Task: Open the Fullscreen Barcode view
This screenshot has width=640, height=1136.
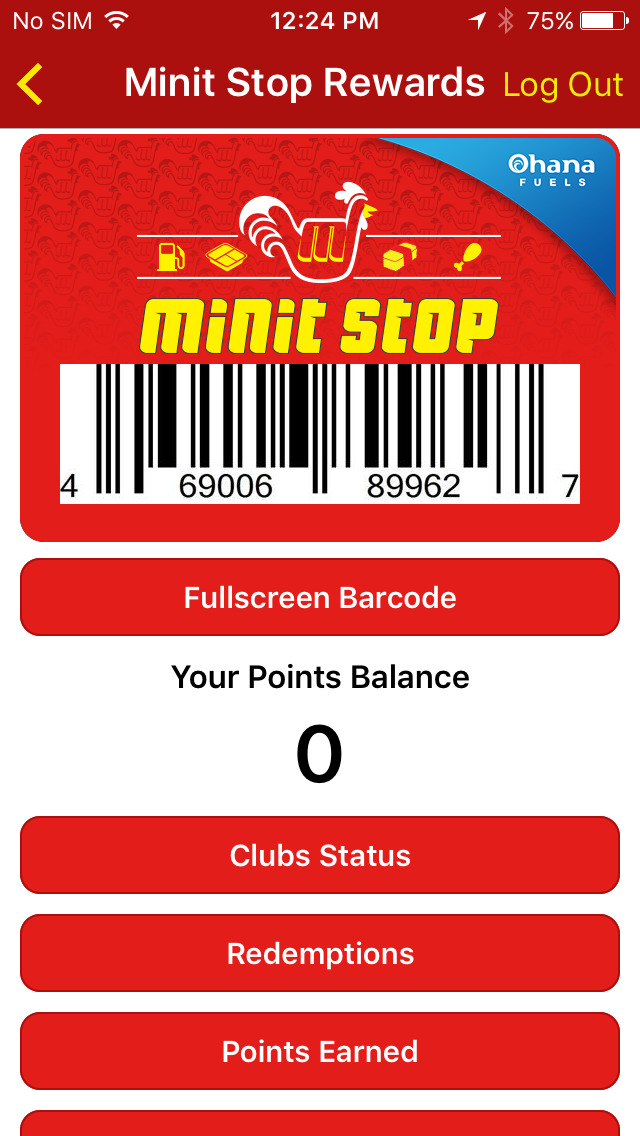Action: (x=320, y=597)
